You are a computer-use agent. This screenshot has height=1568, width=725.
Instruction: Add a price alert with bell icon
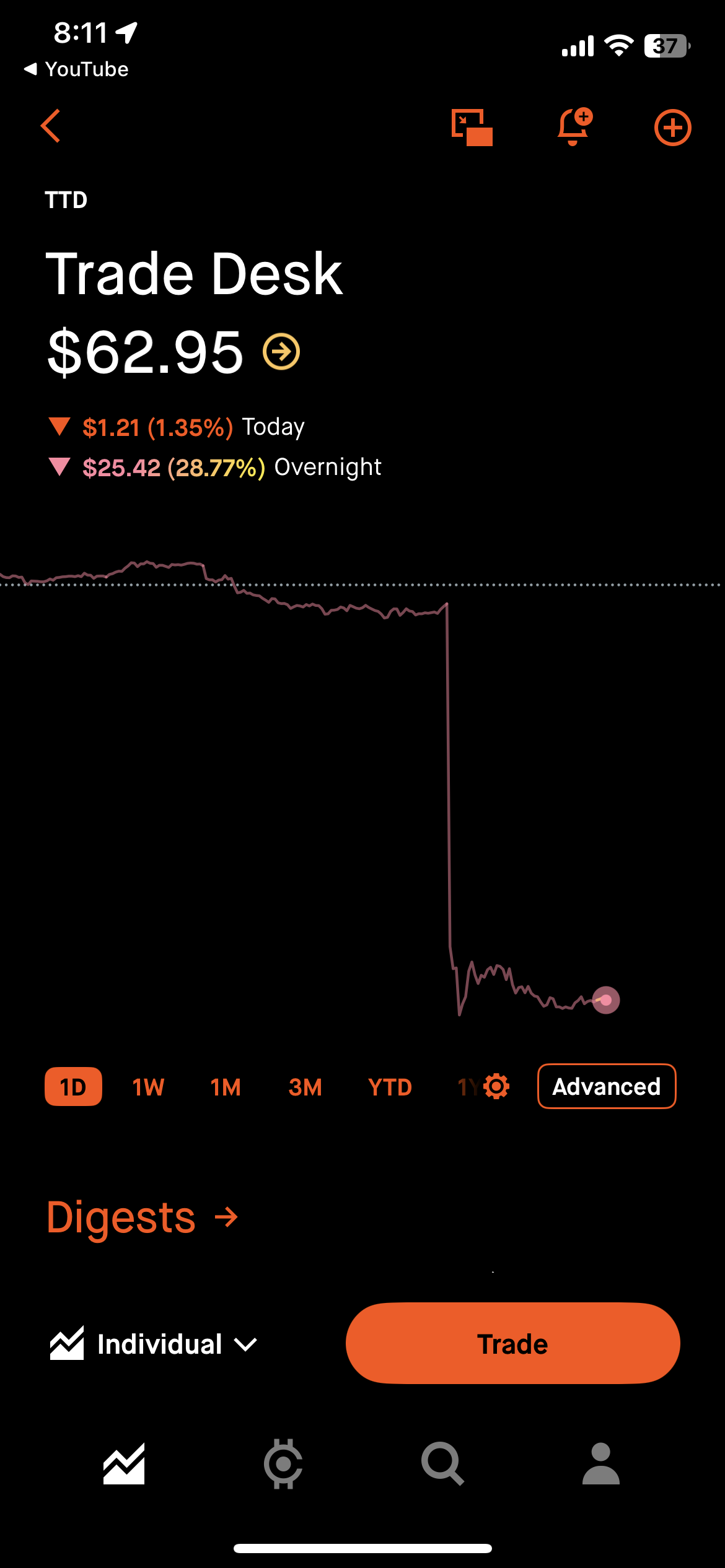pos(574,127)
